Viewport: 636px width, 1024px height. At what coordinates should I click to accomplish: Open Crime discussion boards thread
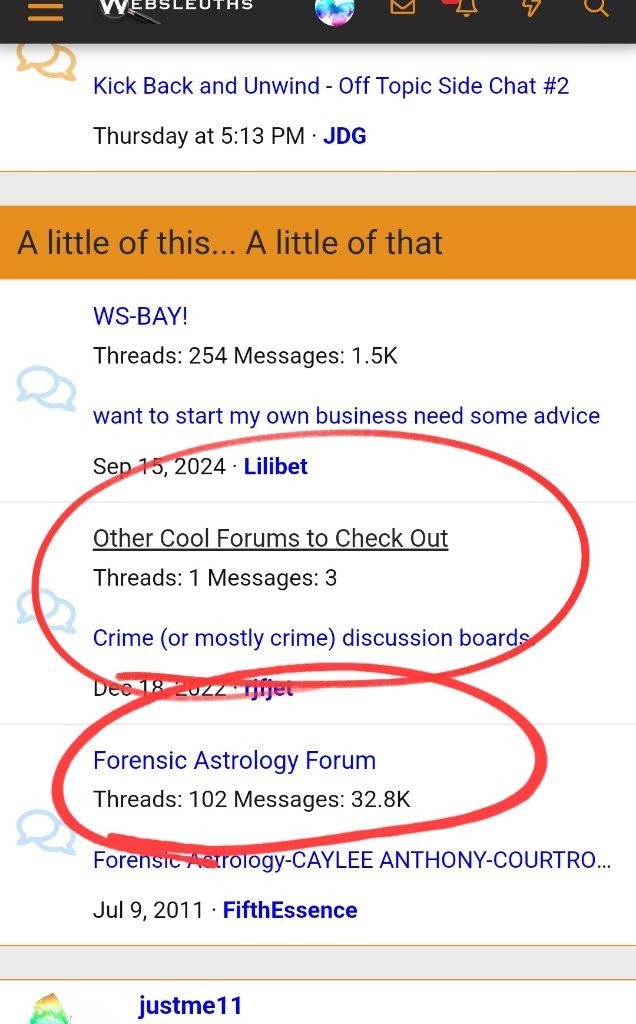312,638
